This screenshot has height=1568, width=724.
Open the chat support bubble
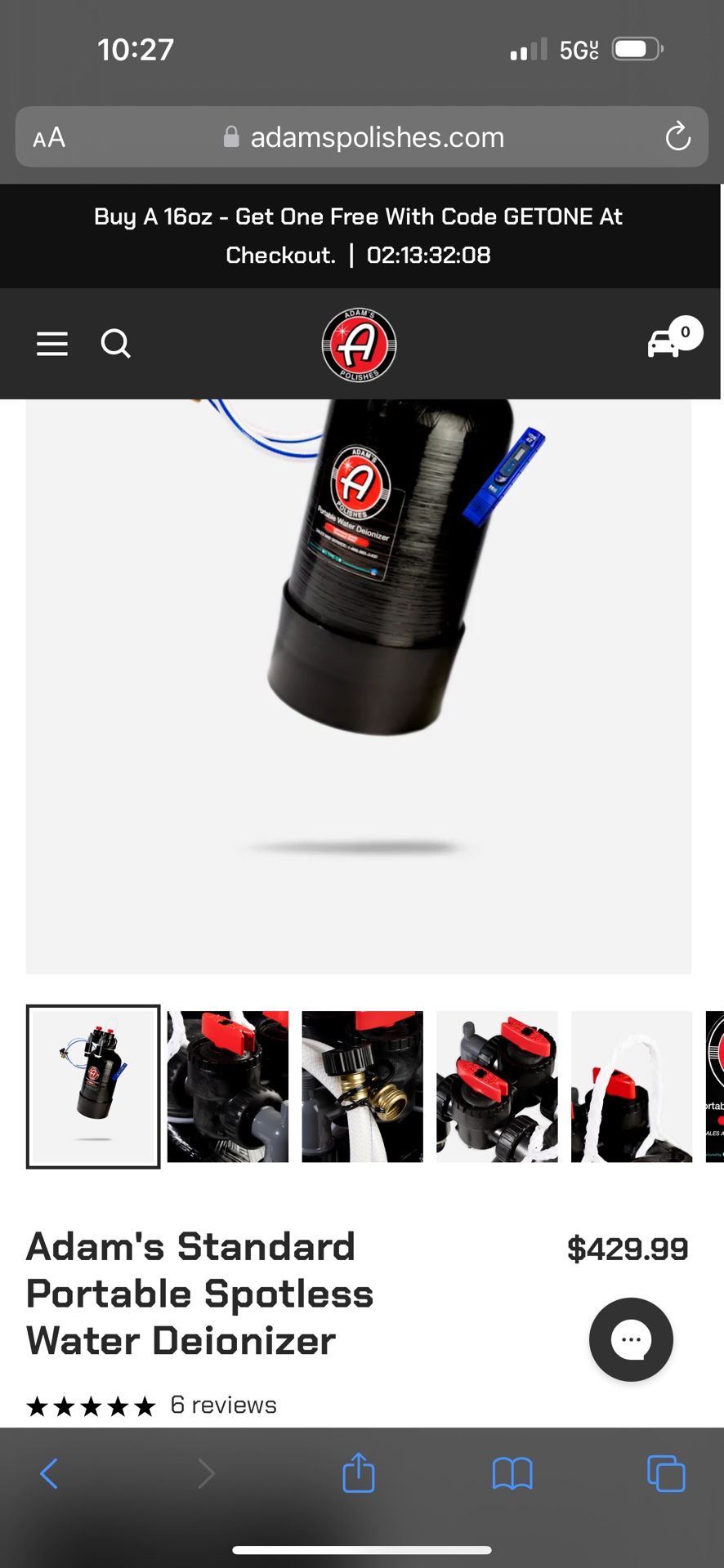[x=631, y=1339]
